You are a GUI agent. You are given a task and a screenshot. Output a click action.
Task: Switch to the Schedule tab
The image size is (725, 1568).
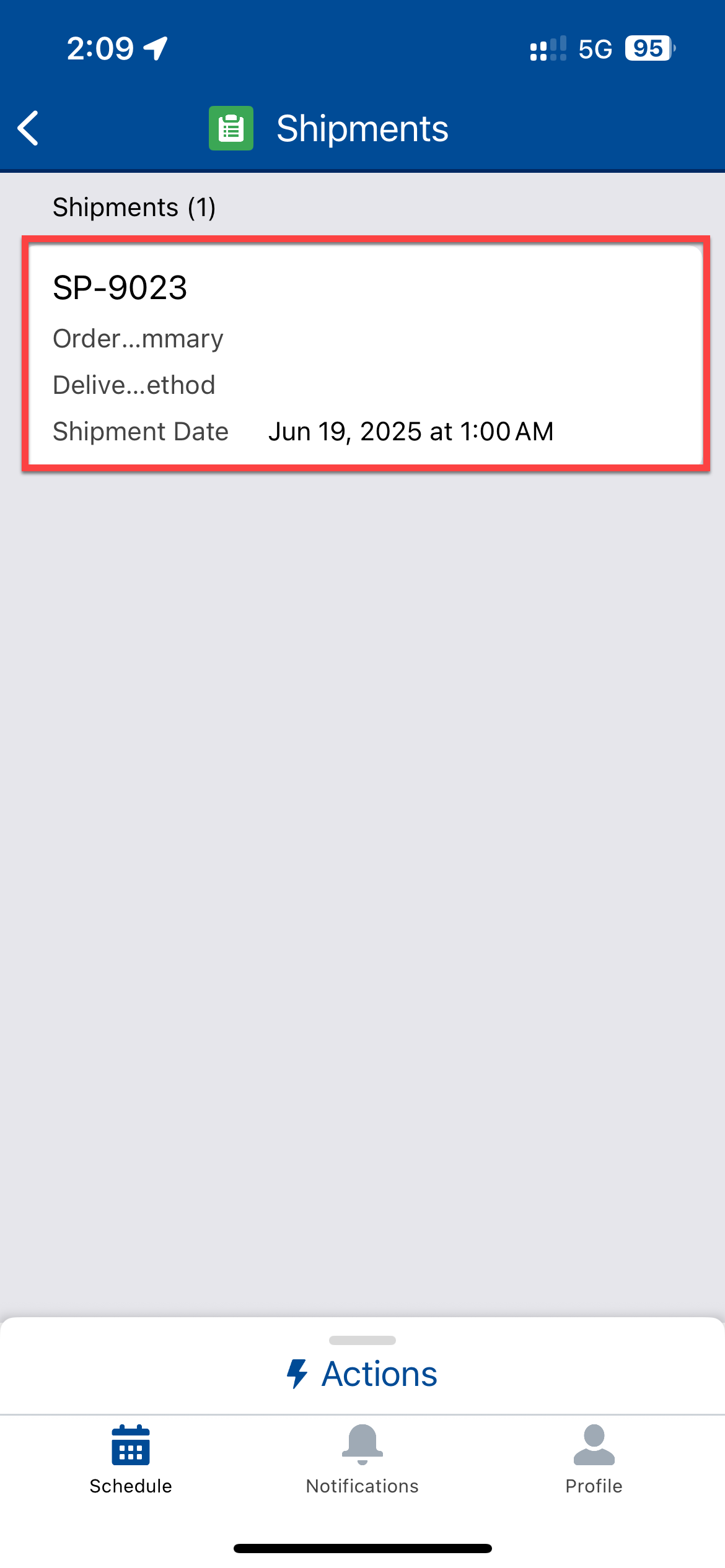(x=131, y=1460)
